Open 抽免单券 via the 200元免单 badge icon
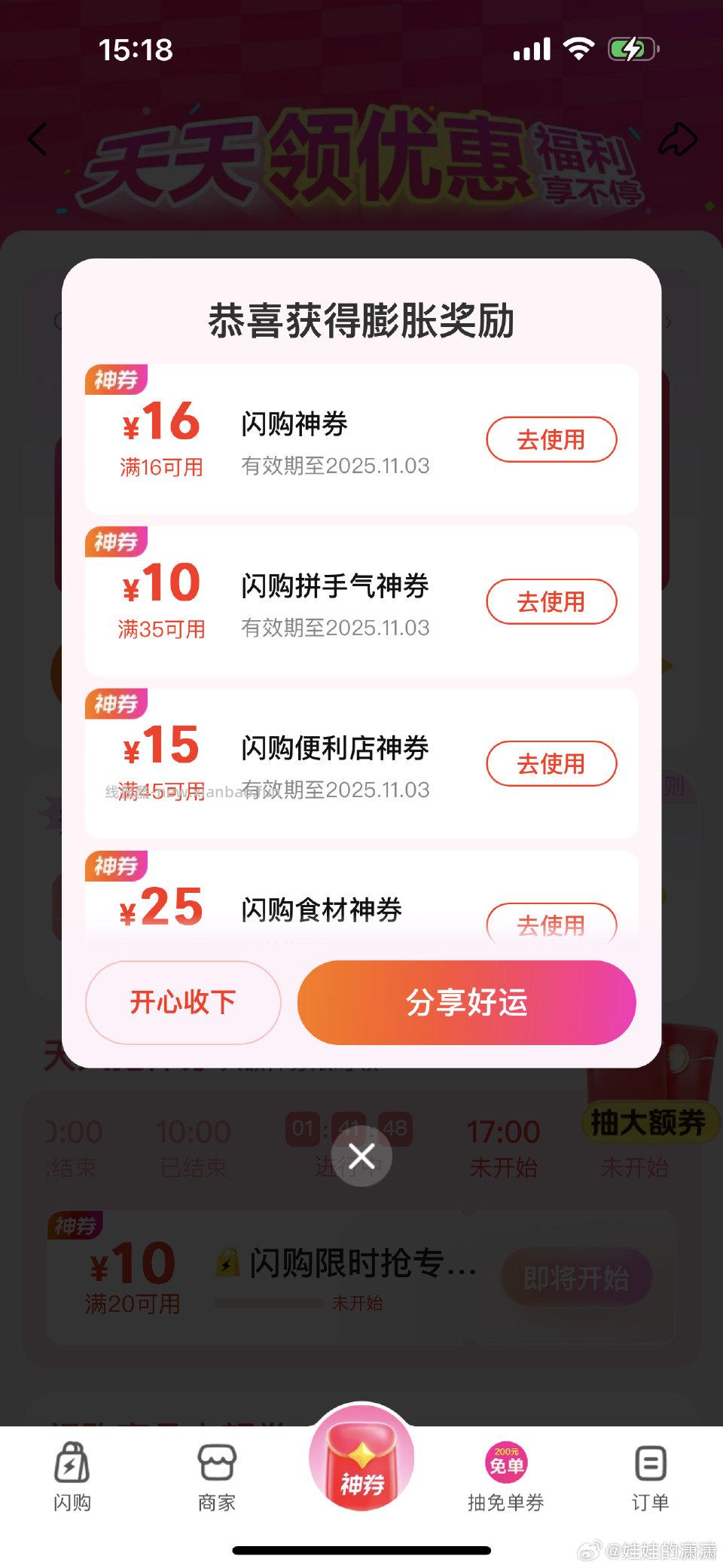 tap(505, 1459)
